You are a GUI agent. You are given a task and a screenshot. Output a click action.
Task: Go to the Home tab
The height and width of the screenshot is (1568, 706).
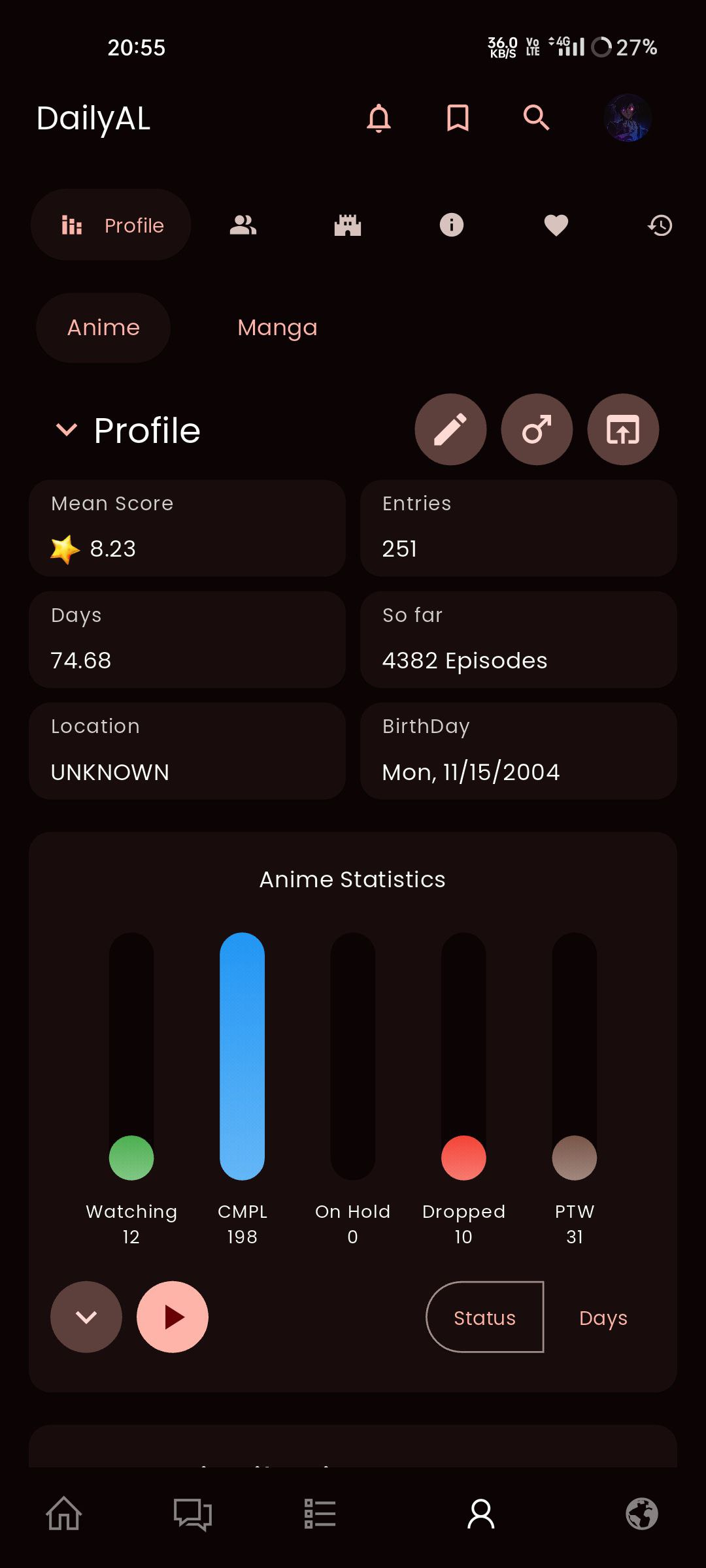[x=64, y=1514]
